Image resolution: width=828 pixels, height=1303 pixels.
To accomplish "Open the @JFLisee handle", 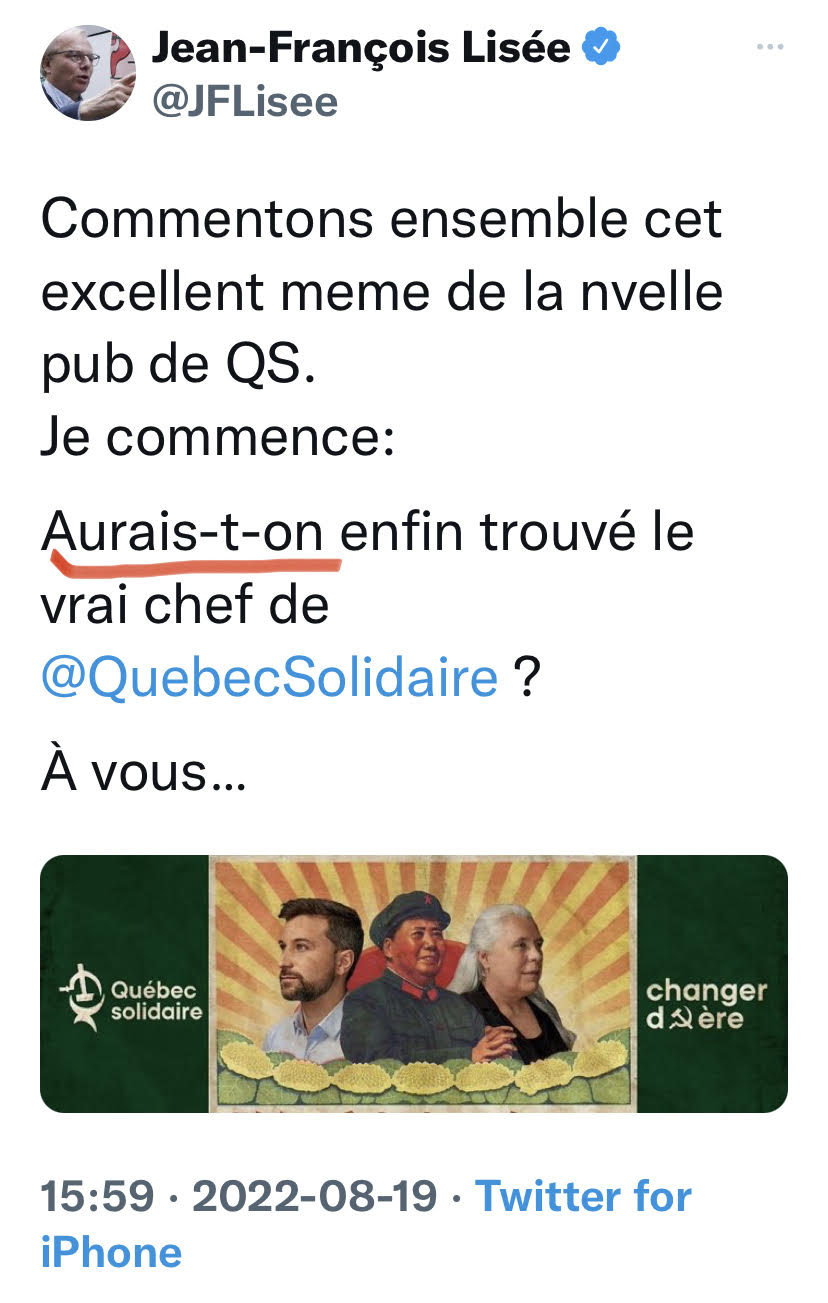I will pos(245,101).
